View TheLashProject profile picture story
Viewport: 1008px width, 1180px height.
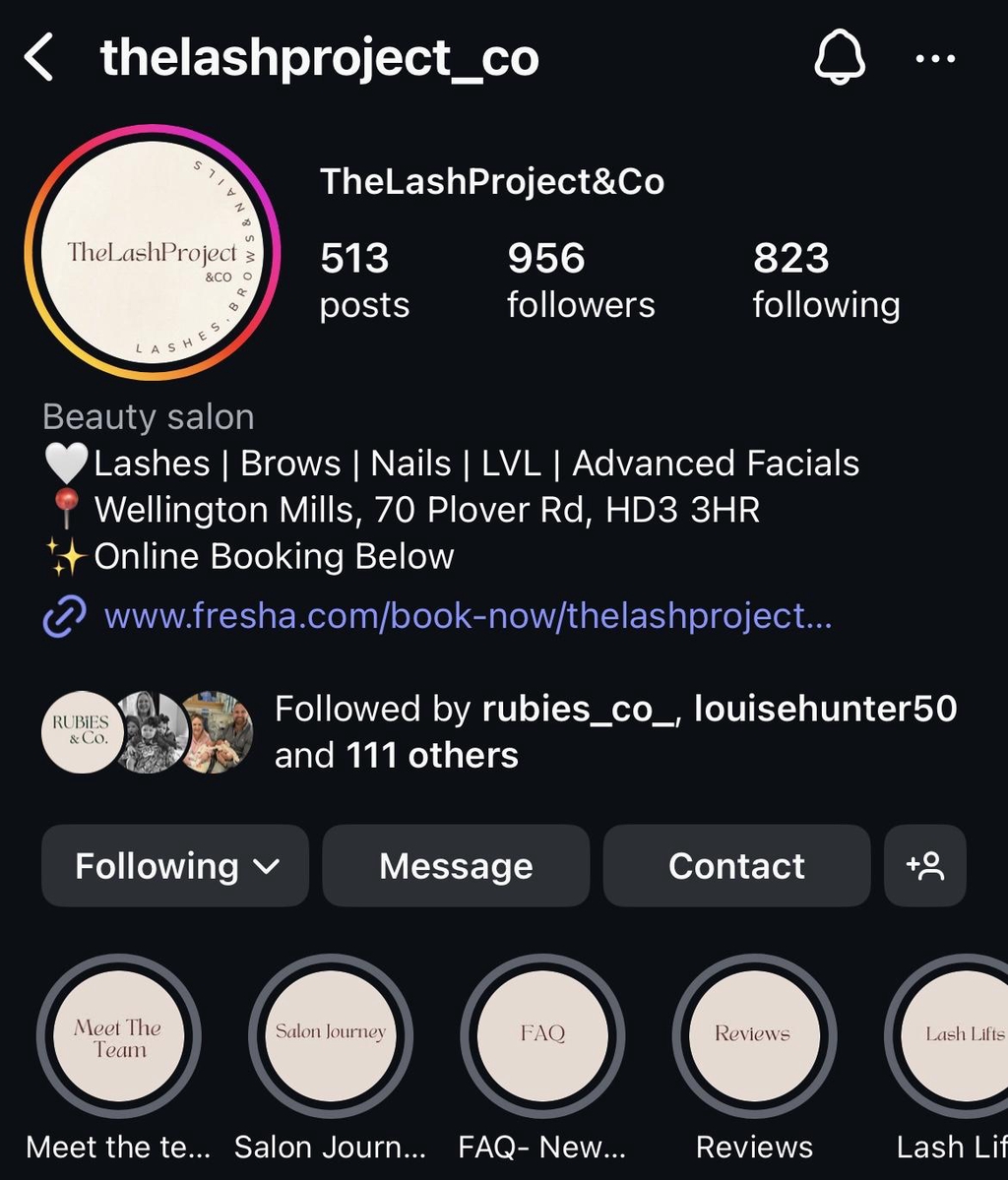tap(153, 253)
